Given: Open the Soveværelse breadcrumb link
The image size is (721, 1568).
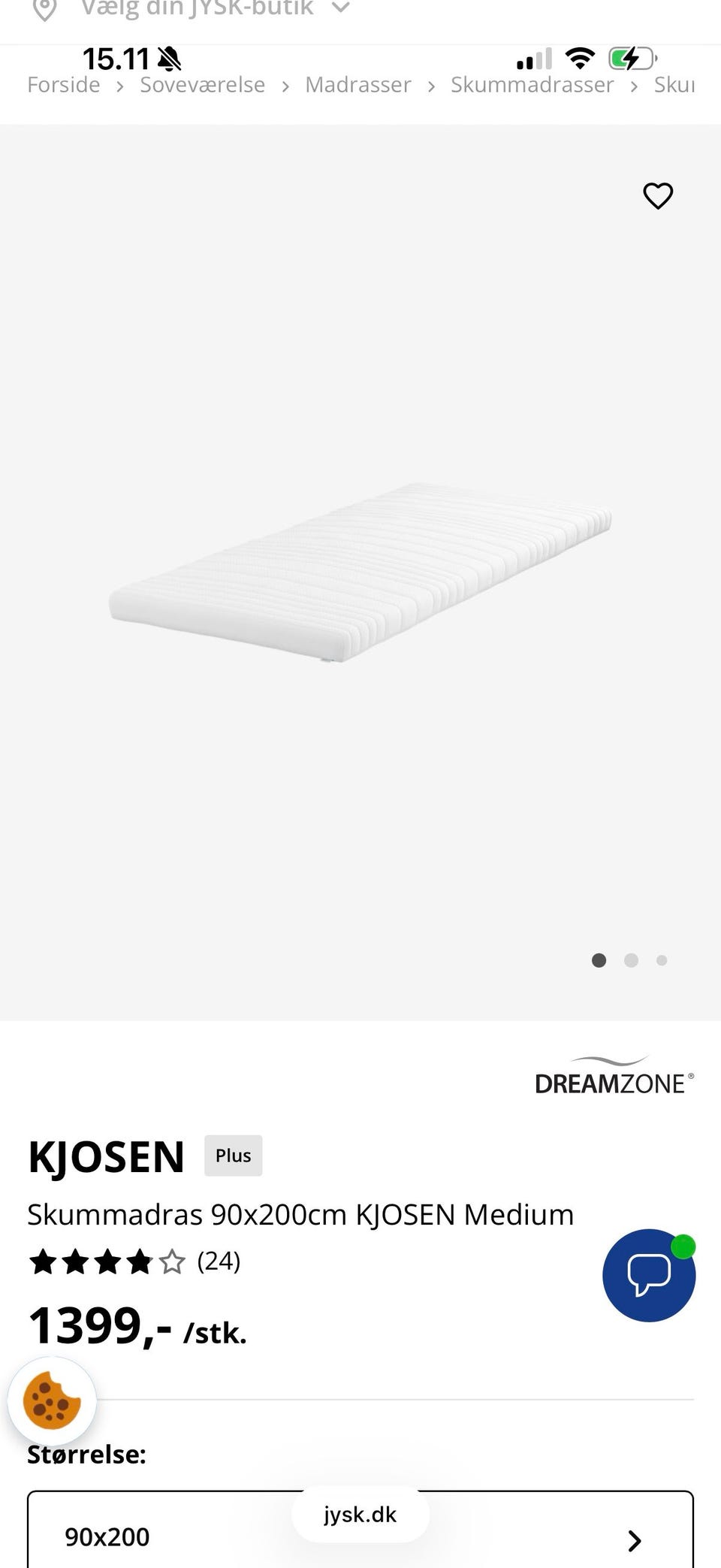Looking at the screenshot, I should pos(202,86).
